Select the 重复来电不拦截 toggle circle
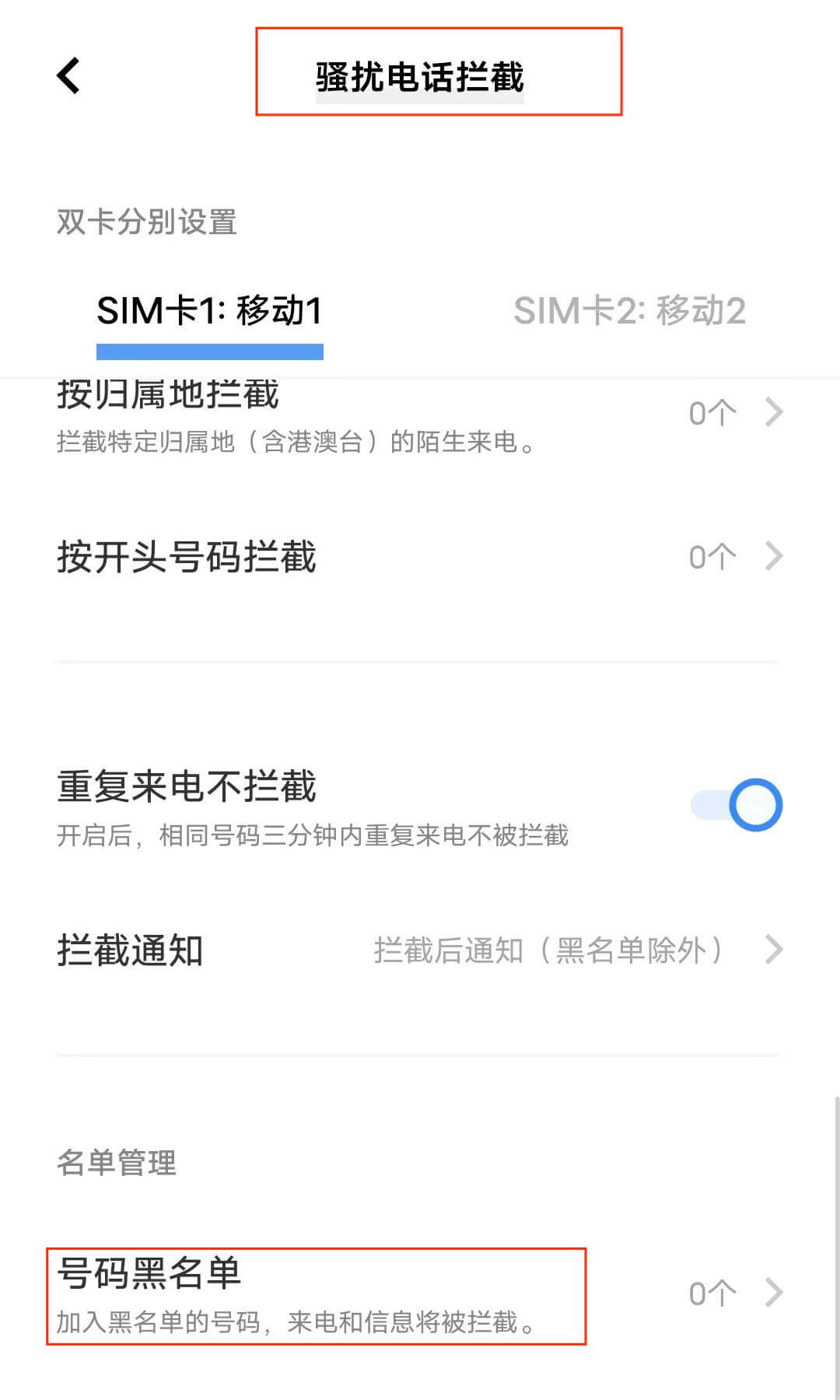 (755, 806)
